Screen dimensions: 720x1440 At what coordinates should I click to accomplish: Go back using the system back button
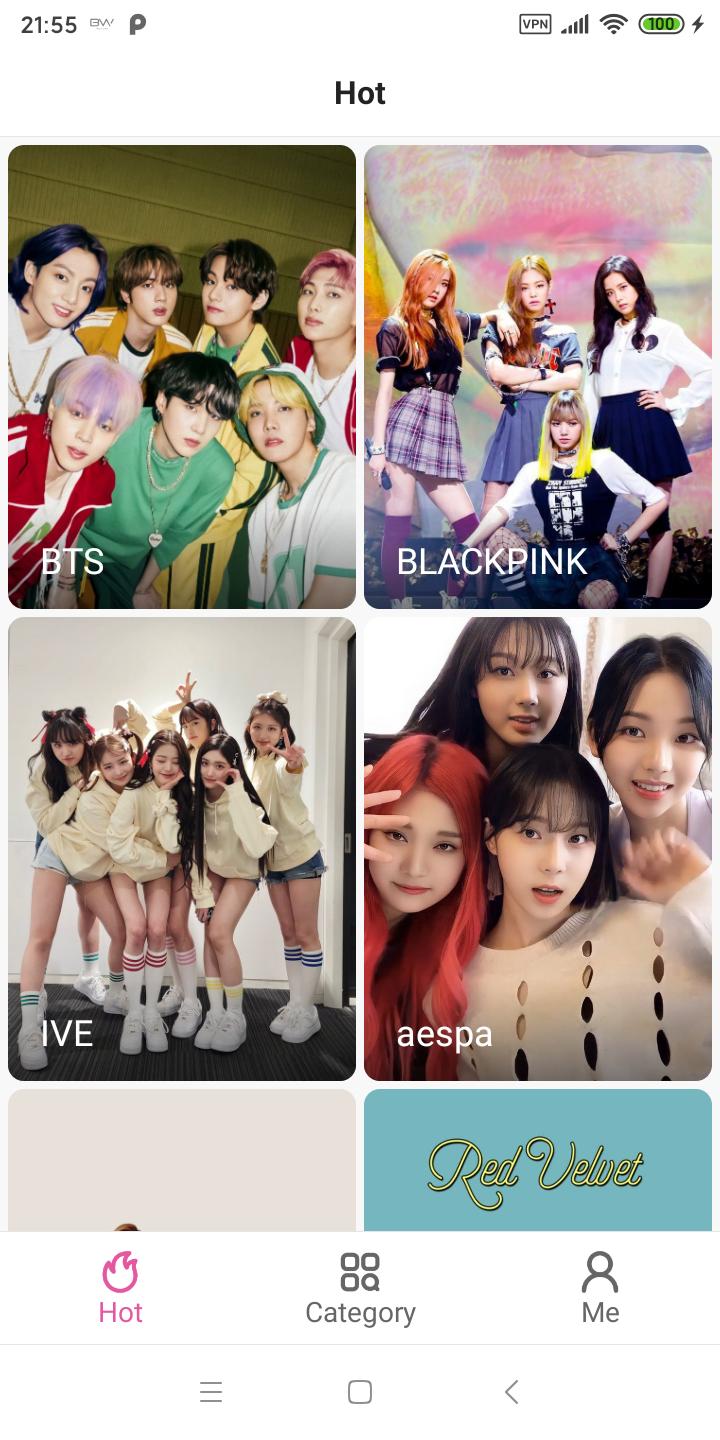click(x=511, y=1392)
